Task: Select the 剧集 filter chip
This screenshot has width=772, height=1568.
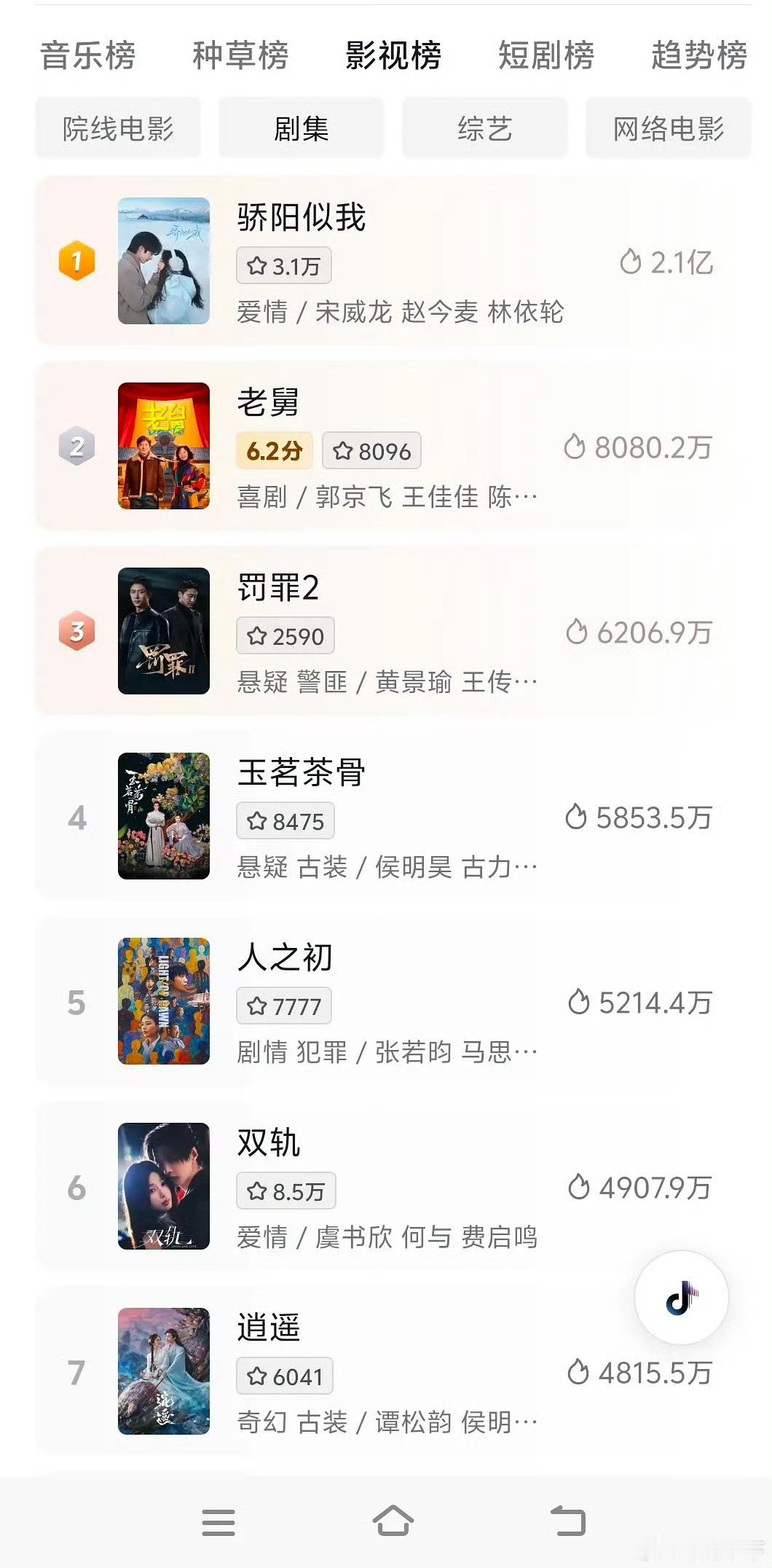Action: point(302,129)
